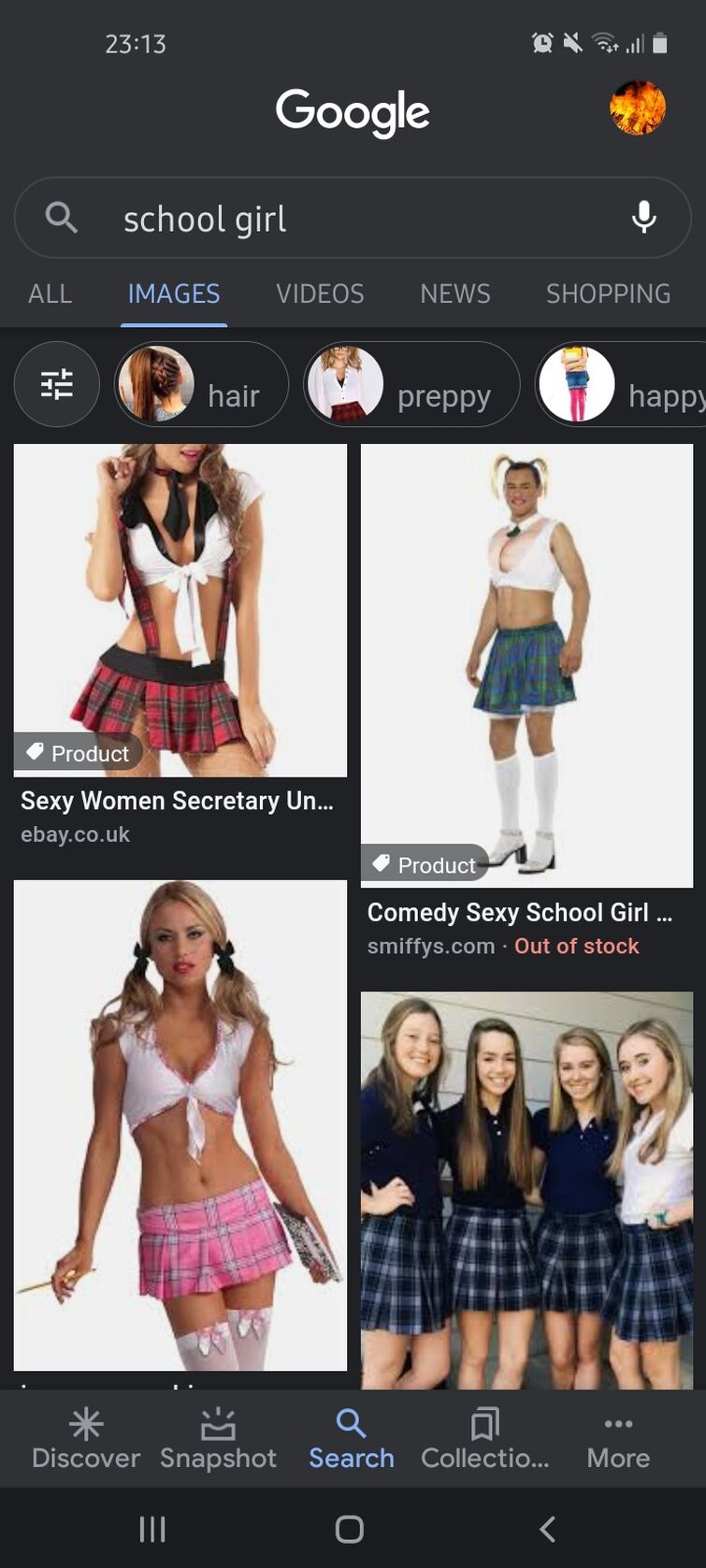
Task: Open the ebay.co.uk product image result
Action: pyautogui.click(x=180, y=610)
